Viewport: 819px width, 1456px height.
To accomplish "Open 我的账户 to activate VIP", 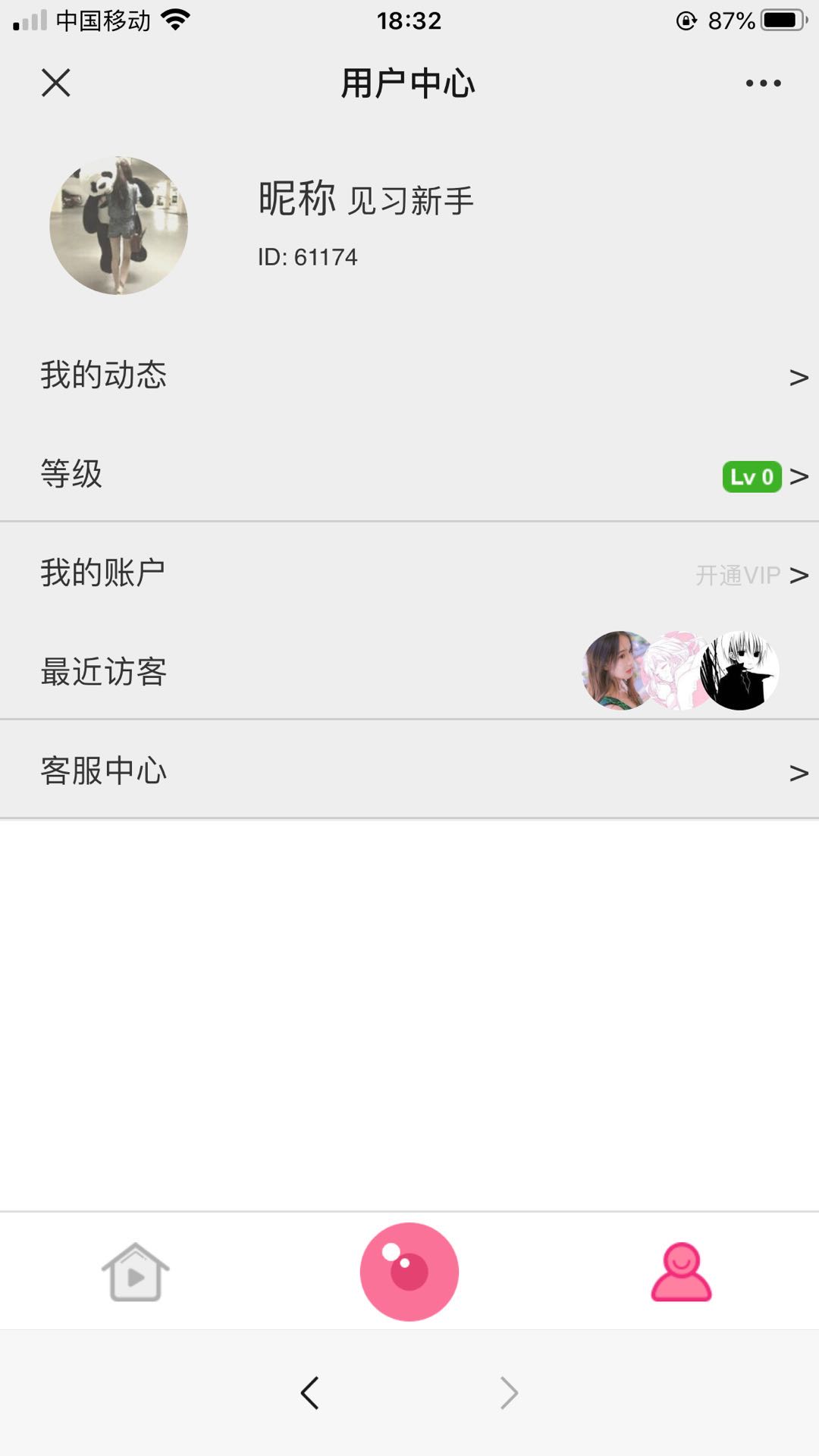I will pyautogui.click(x=409, y=574).
